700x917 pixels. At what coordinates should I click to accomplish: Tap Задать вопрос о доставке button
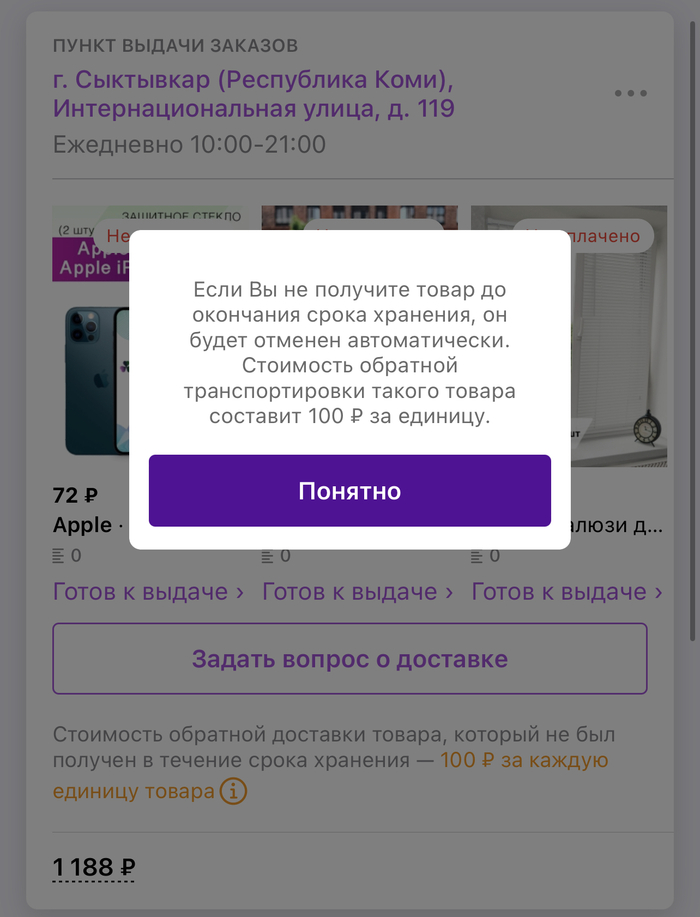(x=349, y=659)
